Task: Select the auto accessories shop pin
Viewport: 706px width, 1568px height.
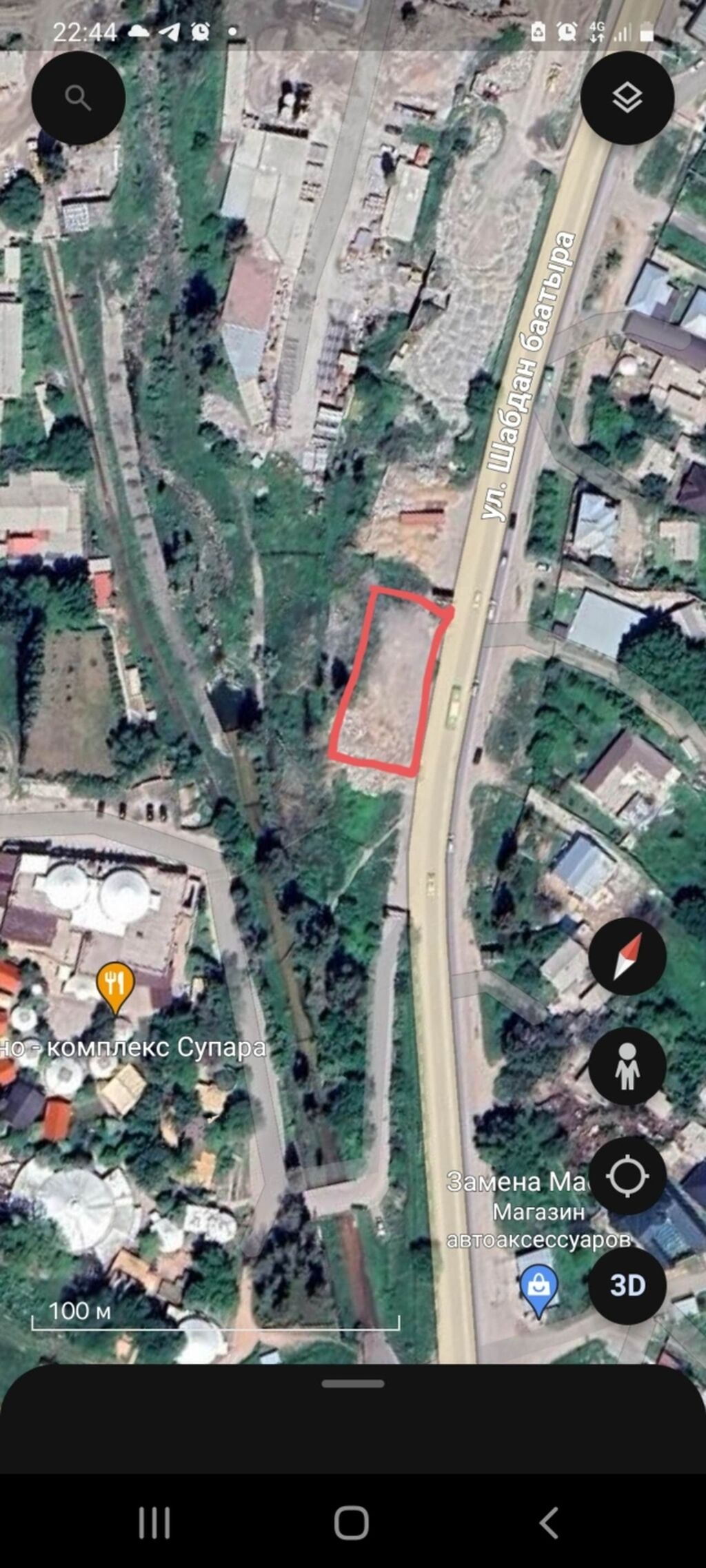Action: pyautogui.click(x=538, y=1287)
